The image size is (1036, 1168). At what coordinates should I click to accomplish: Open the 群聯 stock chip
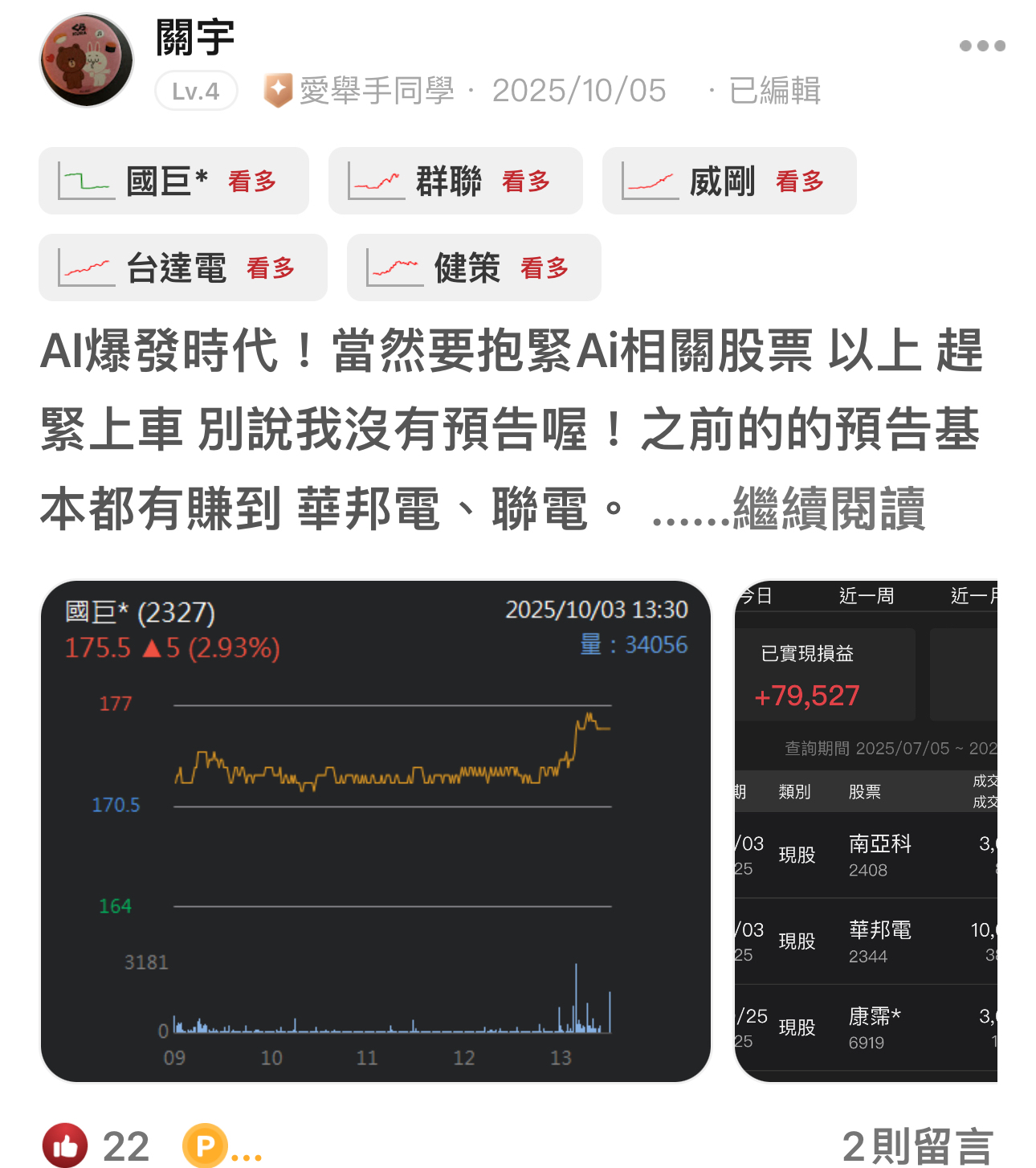point(455,181)
